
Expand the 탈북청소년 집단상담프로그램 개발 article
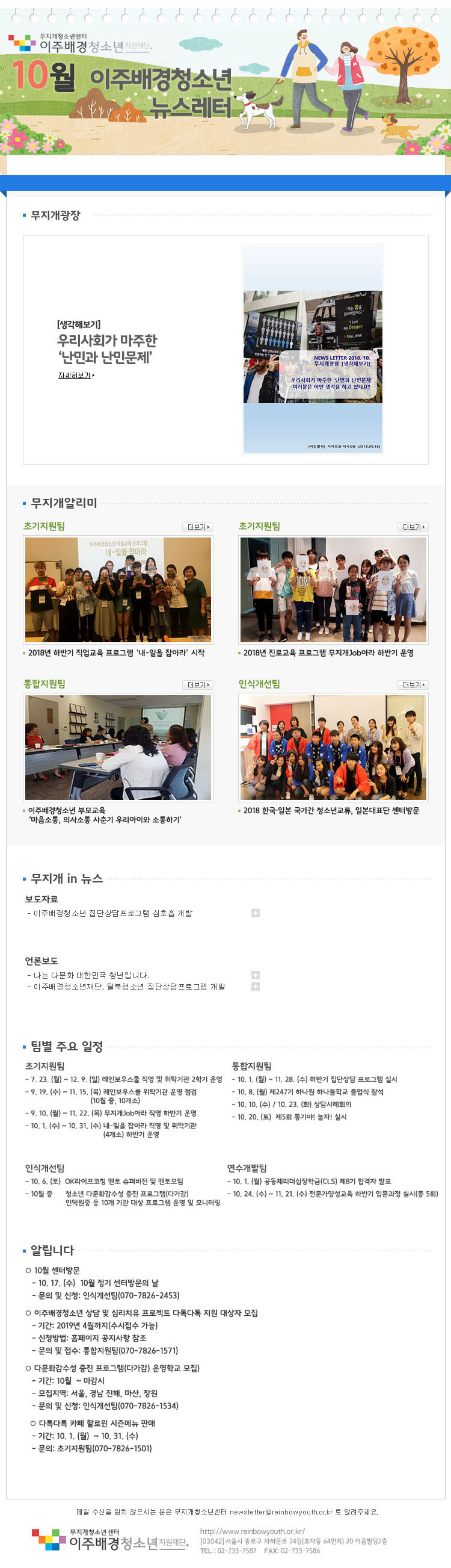[256, 986]
